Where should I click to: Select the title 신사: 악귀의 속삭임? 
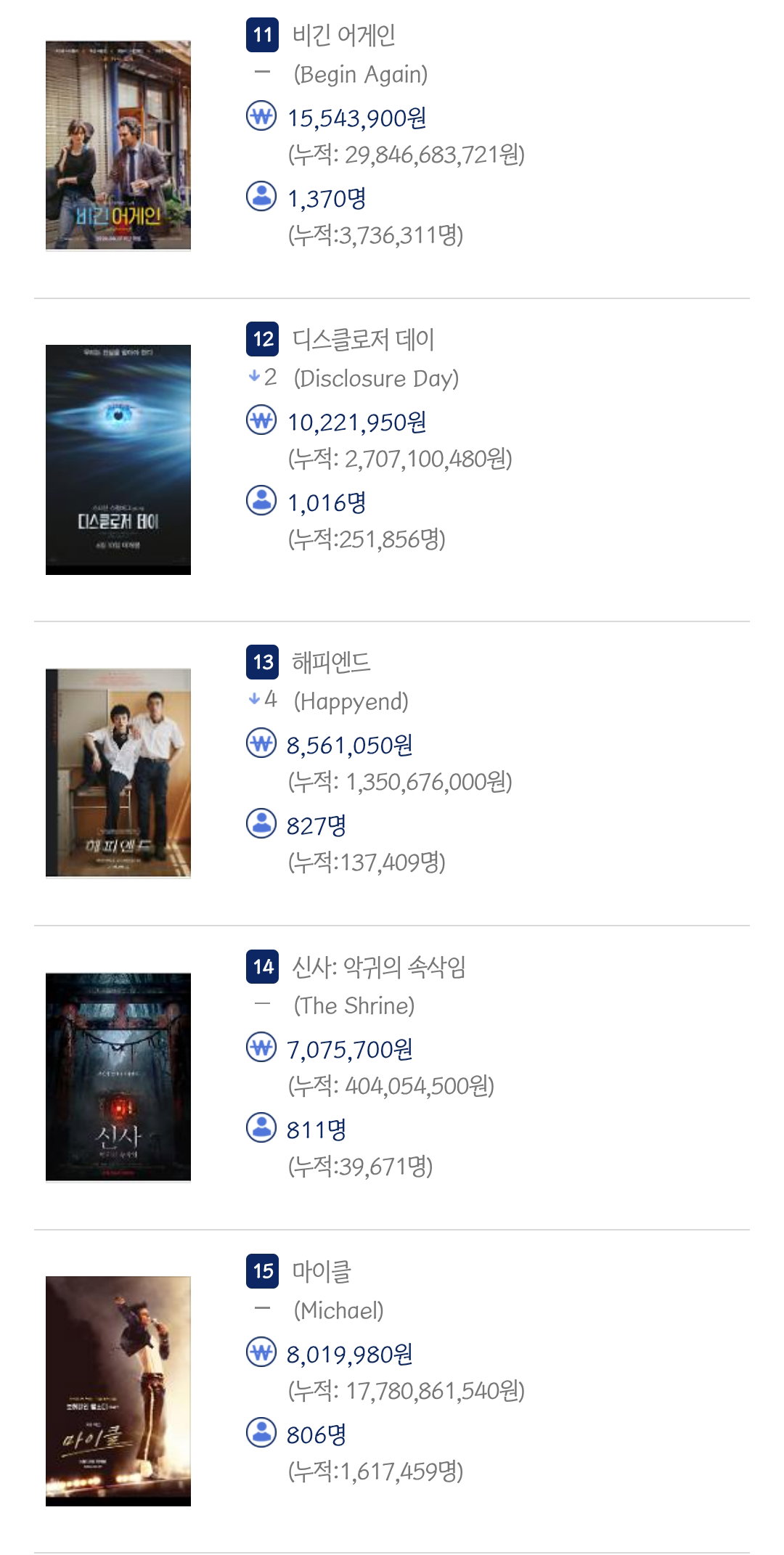tap(379, 966)
